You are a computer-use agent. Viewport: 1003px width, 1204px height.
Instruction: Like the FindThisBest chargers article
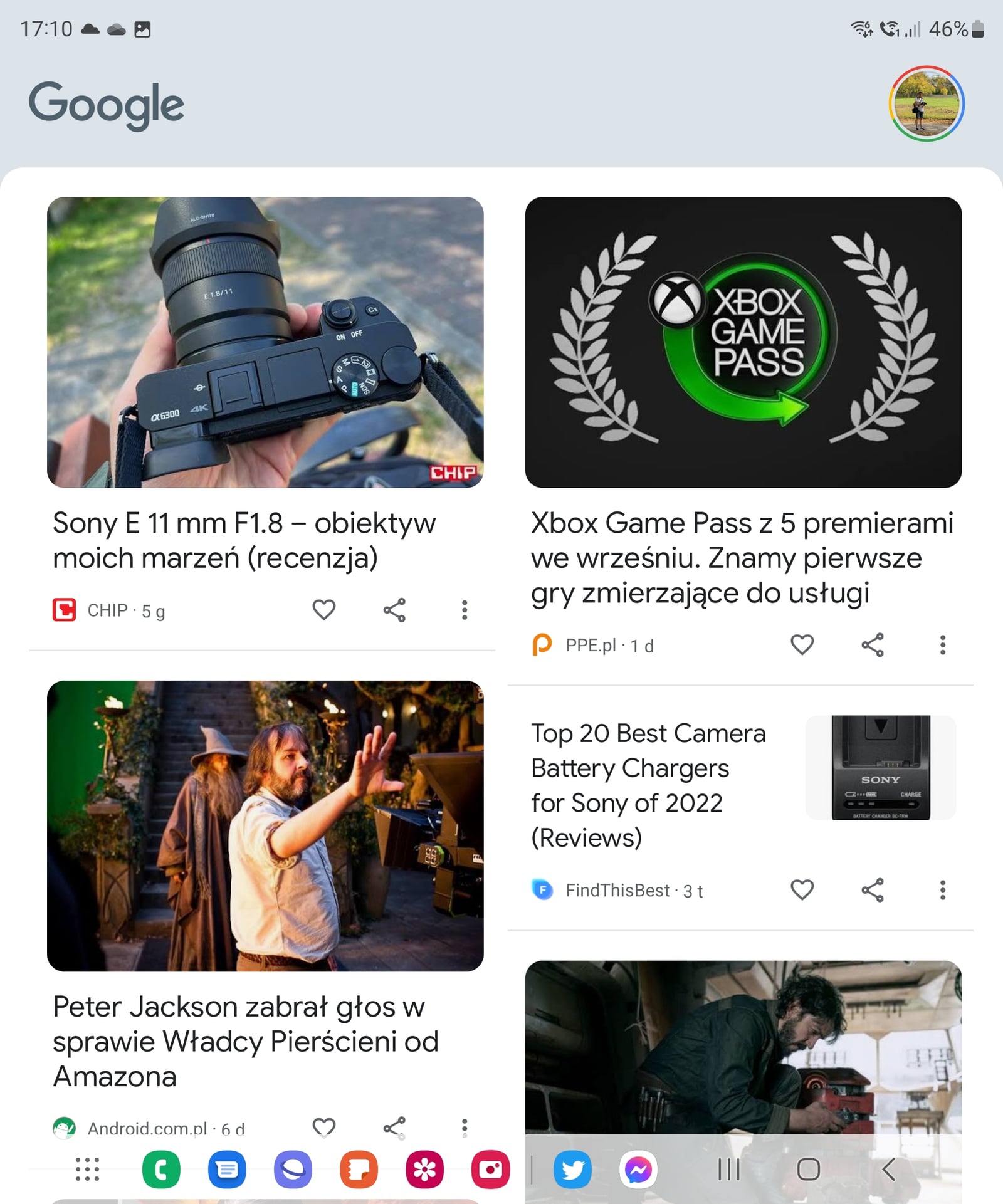tap(802, 890)
